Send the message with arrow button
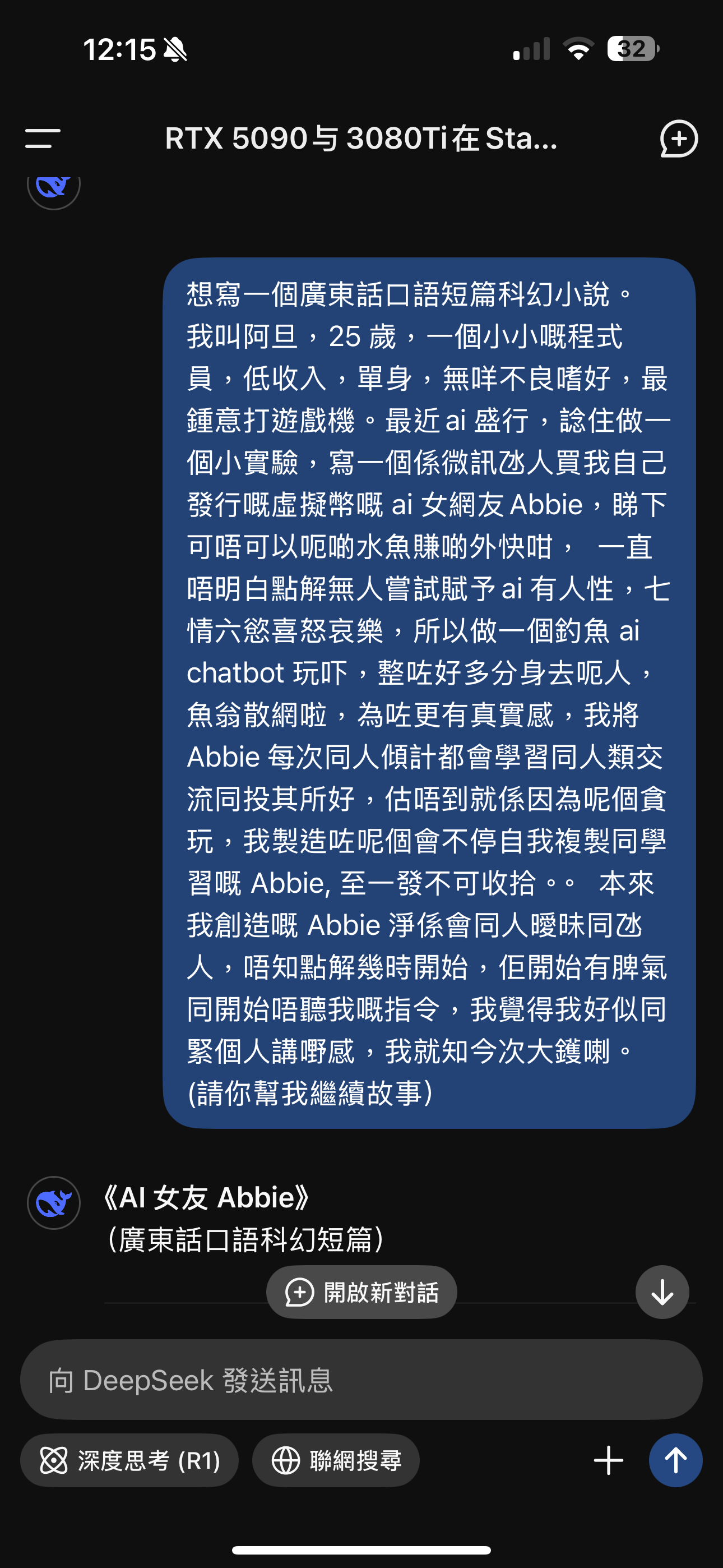The width and height of the screenshot is (723, 1568). 675,1460
